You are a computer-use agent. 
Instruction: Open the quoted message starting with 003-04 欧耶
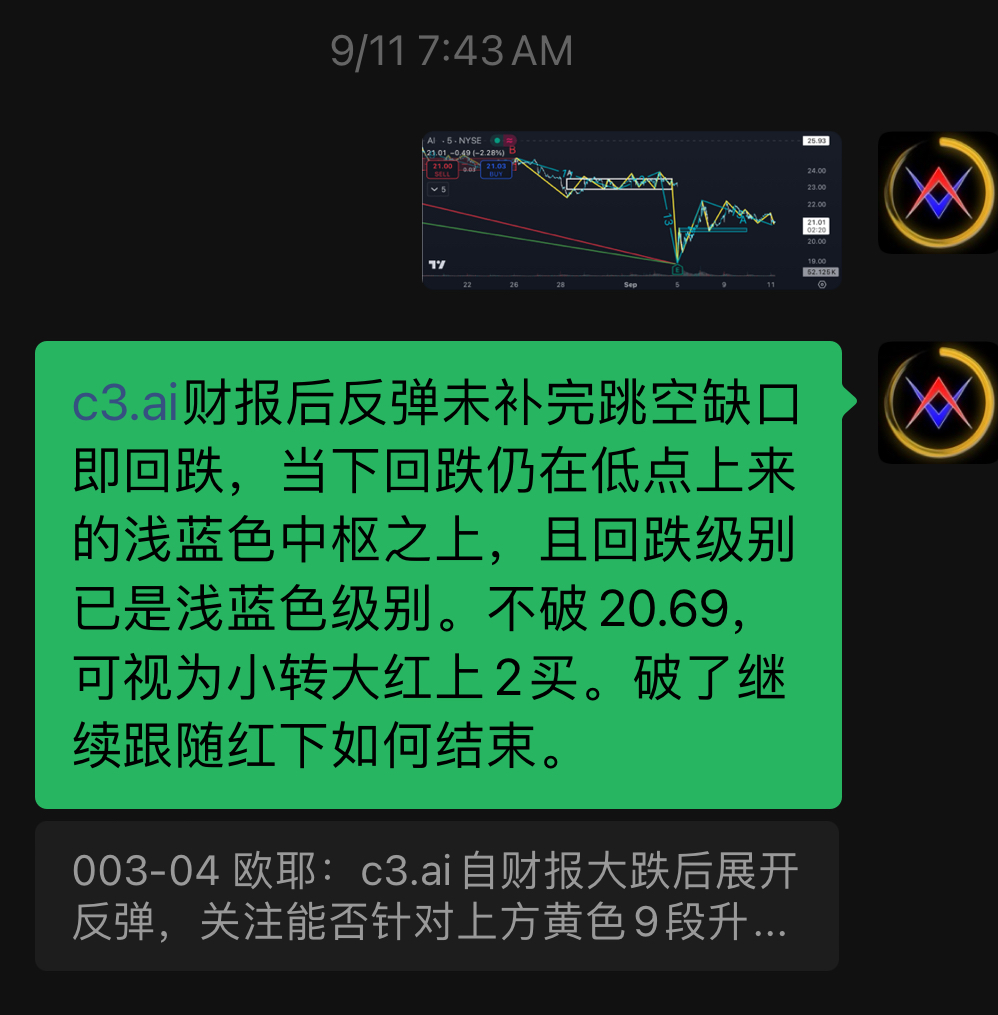tap(436, 896)
